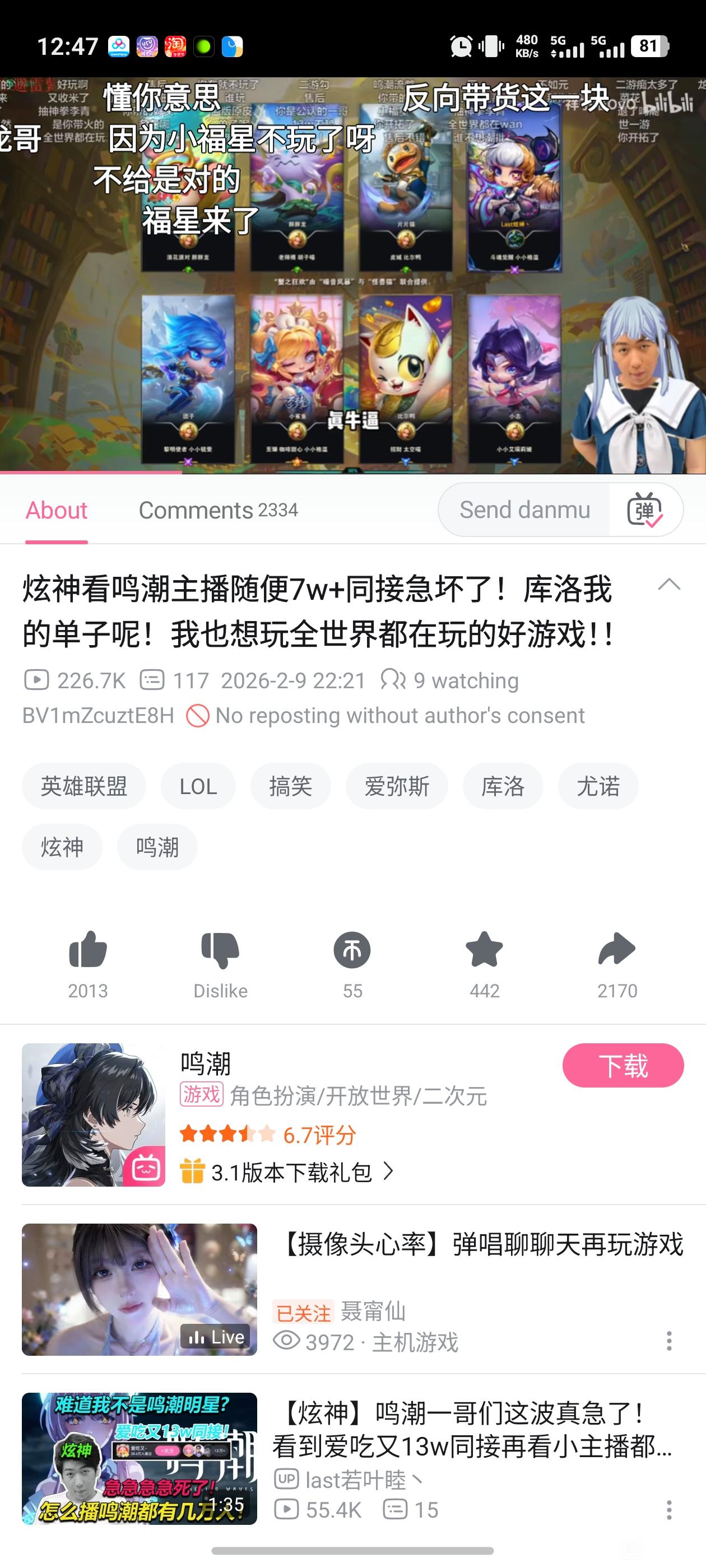Select the 炫神 tag chip
Image resolution: width=706 pixels, height=1568 pixels.
pos(62,847)
